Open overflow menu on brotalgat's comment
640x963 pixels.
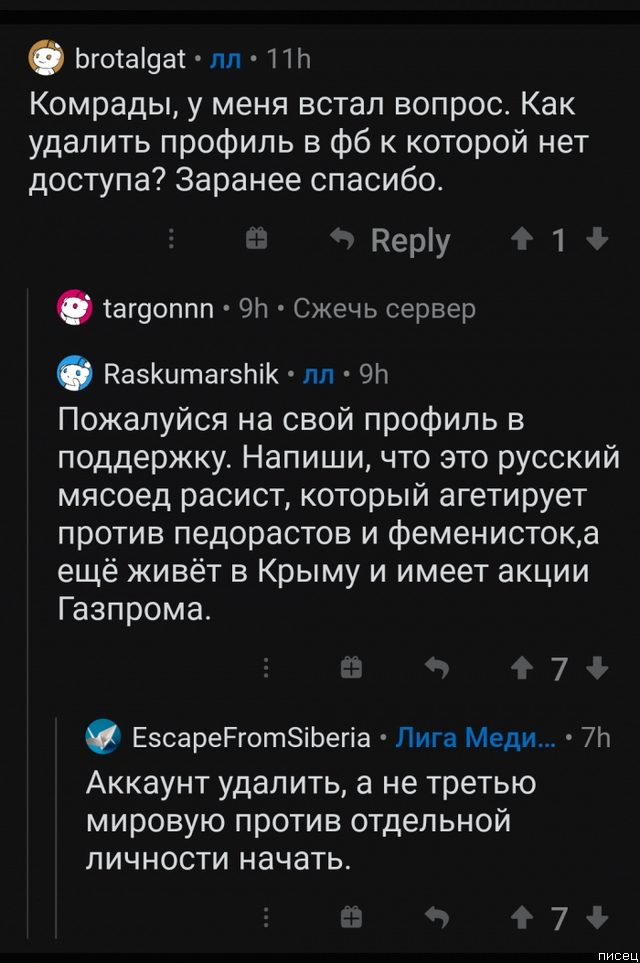[171, 240]
